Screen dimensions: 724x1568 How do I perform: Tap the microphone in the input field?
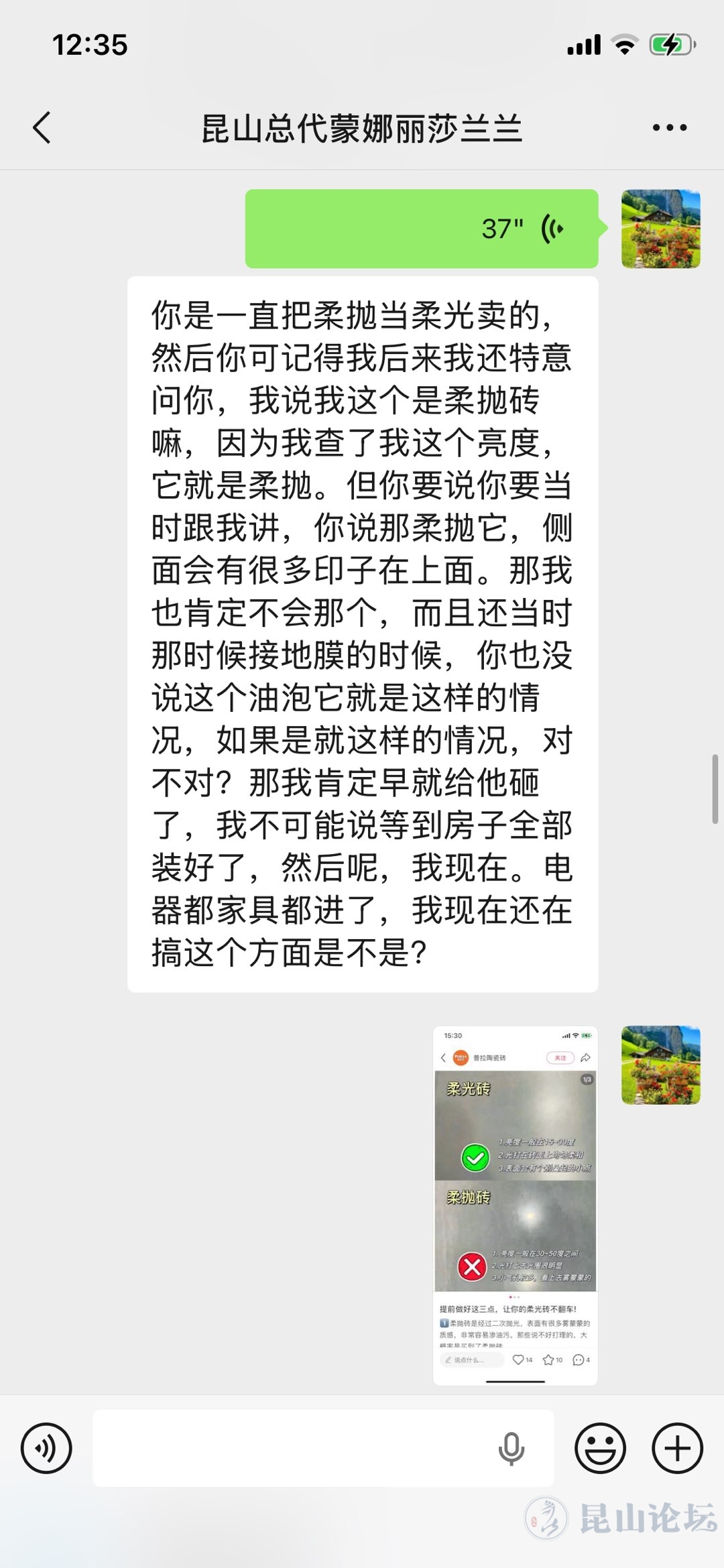tap(511, 1448)
